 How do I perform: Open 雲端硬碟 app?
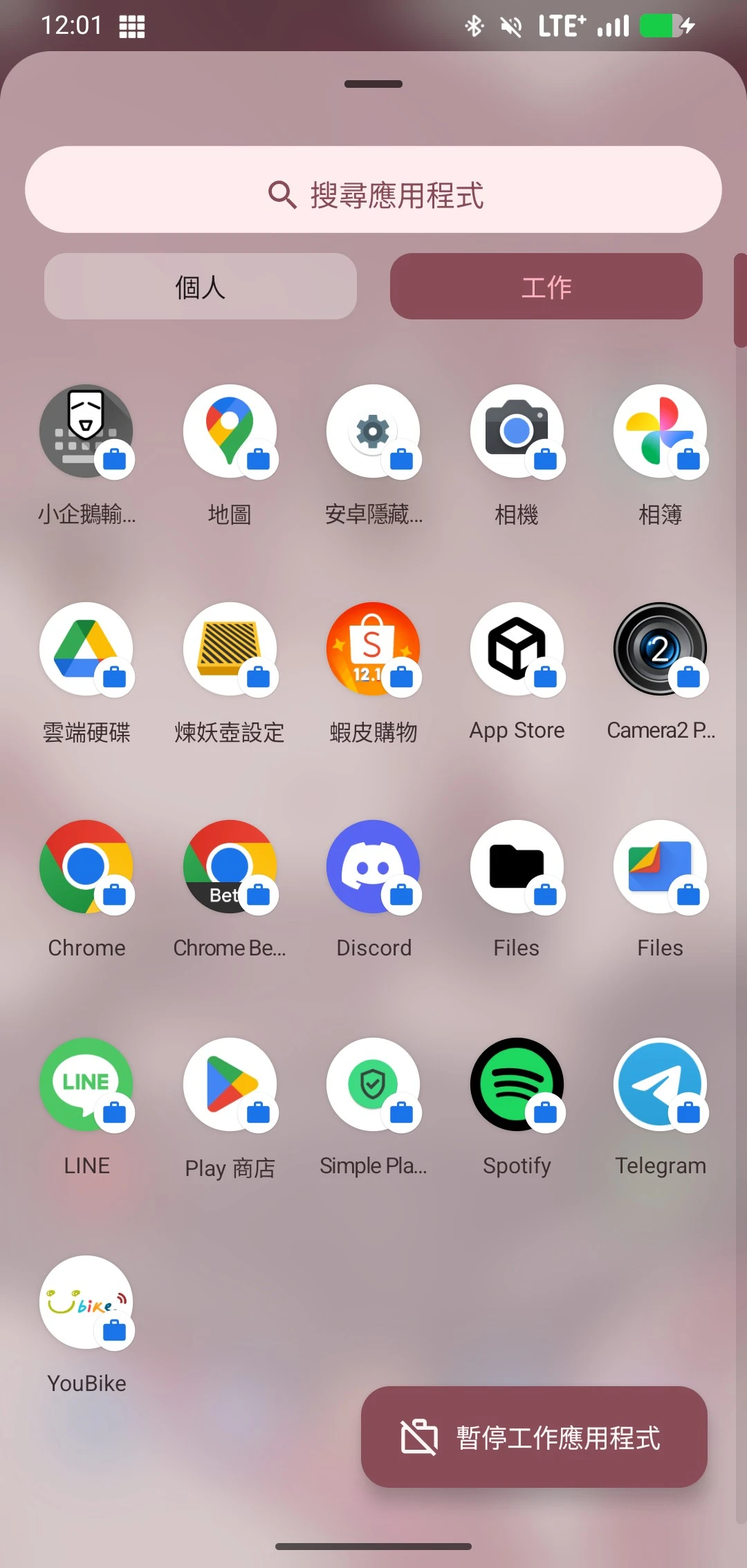[86, 649]
